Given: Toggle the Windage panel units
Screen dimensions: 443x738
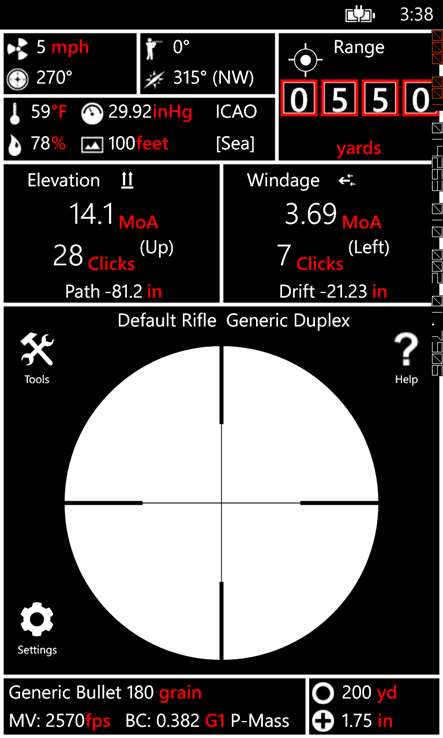Looking at the screenshot, I should 330,233.
